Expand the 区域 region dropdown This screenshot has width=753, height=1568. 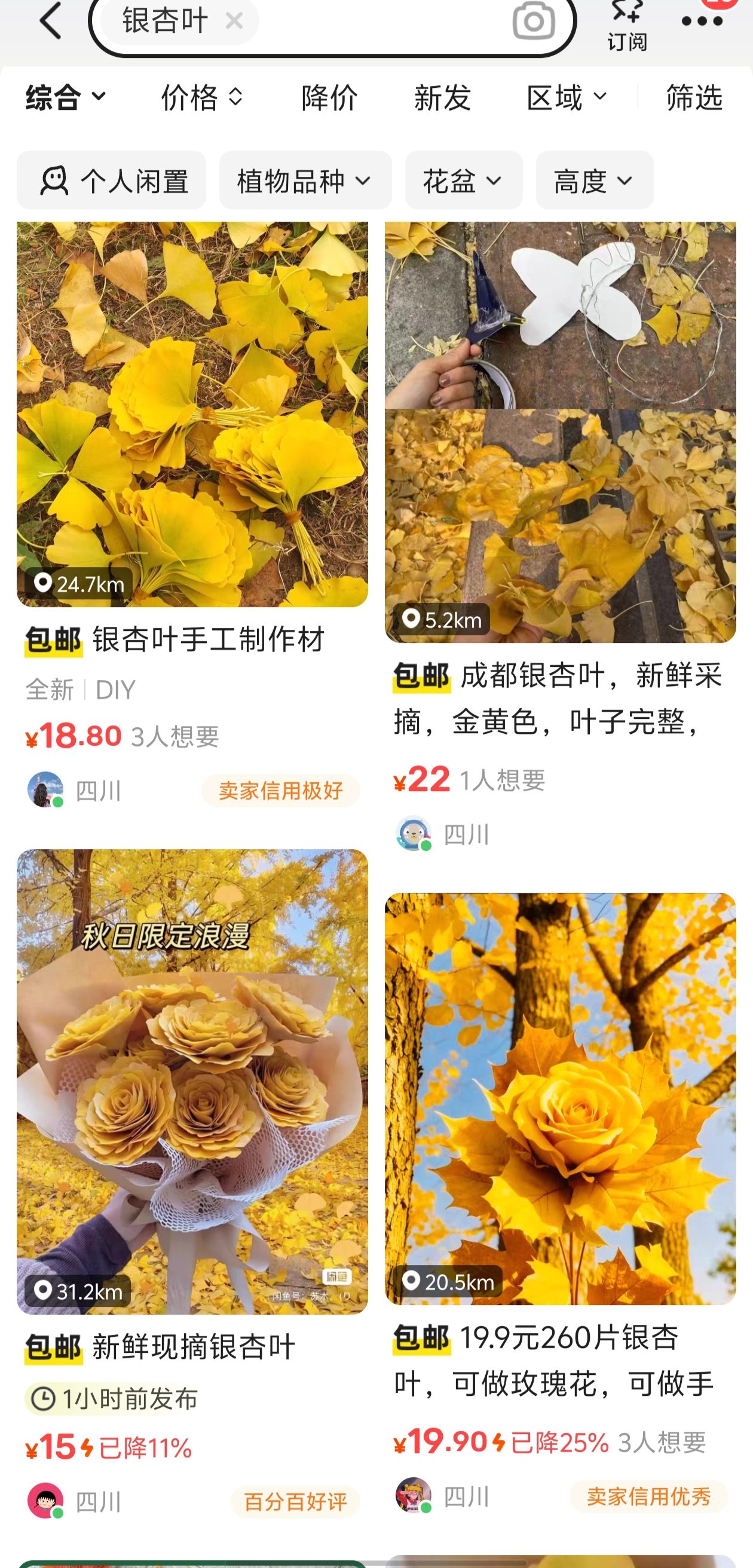566,97
